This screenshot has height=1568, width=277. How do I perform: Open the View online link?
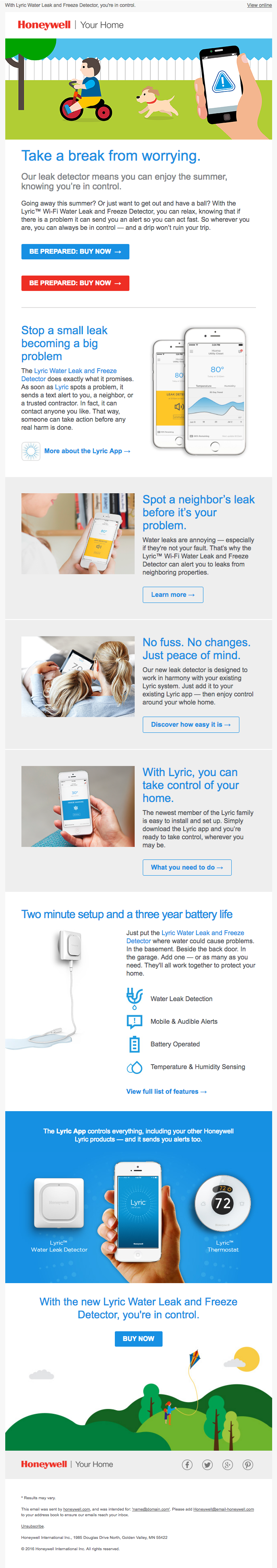click(x=259, y=5)
